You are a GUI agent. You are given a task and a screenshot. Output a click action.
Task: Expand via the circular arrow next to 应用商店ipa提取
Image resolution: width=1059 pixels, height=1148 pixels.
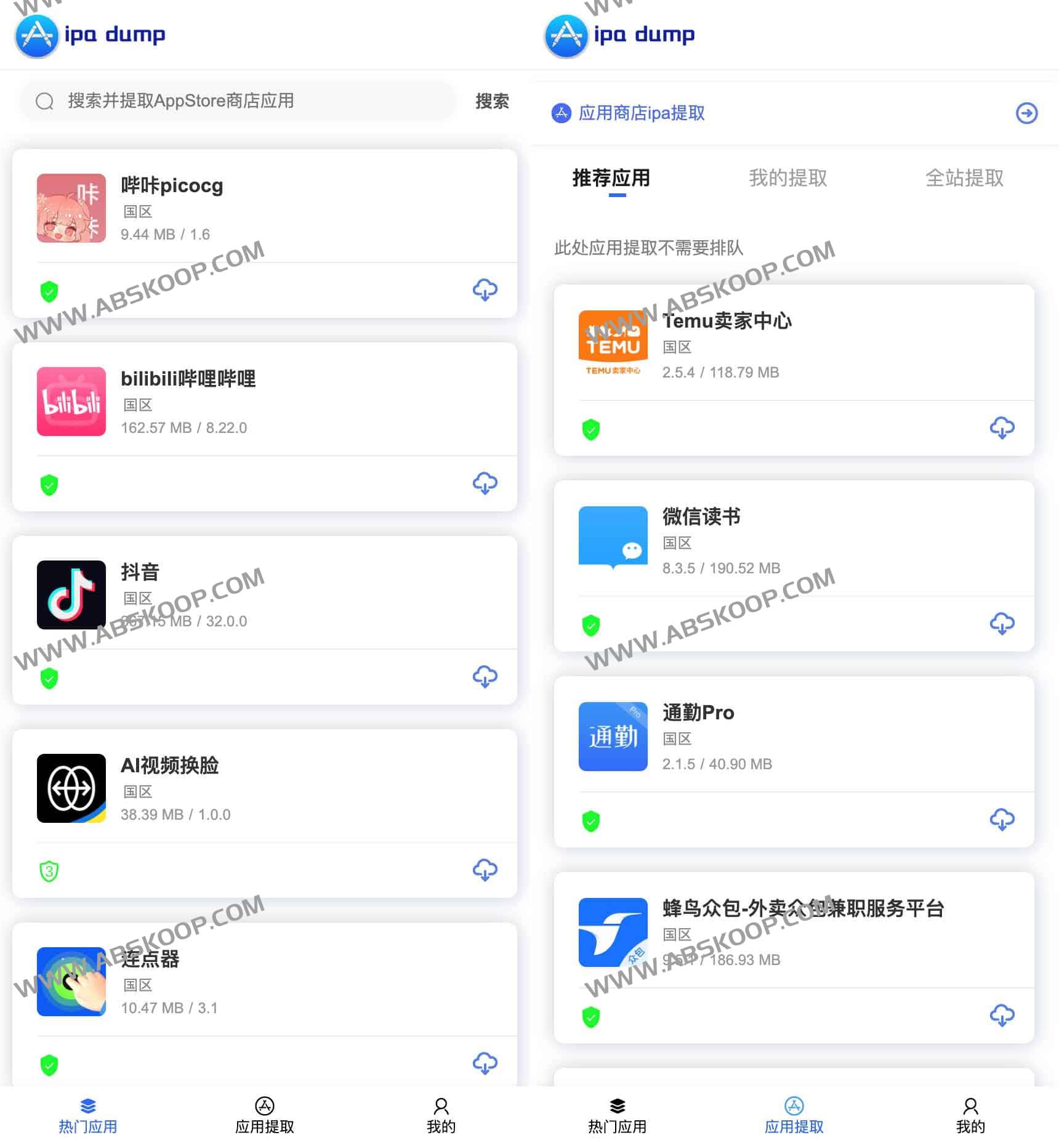[1026, 113]
